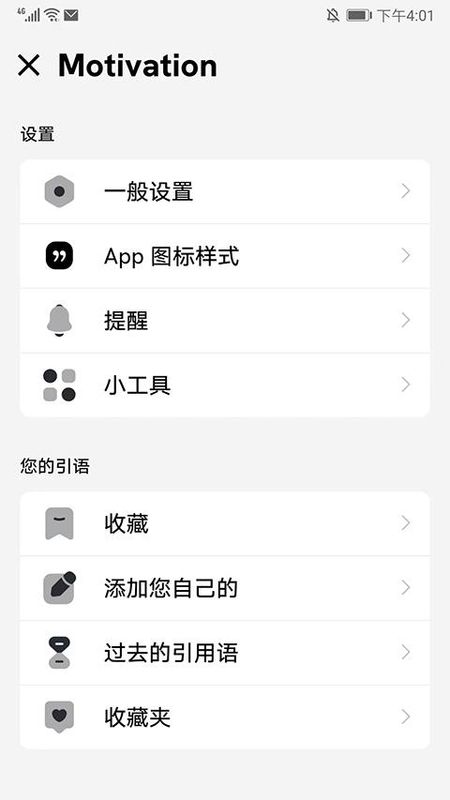The image size is (450, 800).
Task: Open 收藏 saved quotes row
Action: pyautogui.click(x=224, y=523)
